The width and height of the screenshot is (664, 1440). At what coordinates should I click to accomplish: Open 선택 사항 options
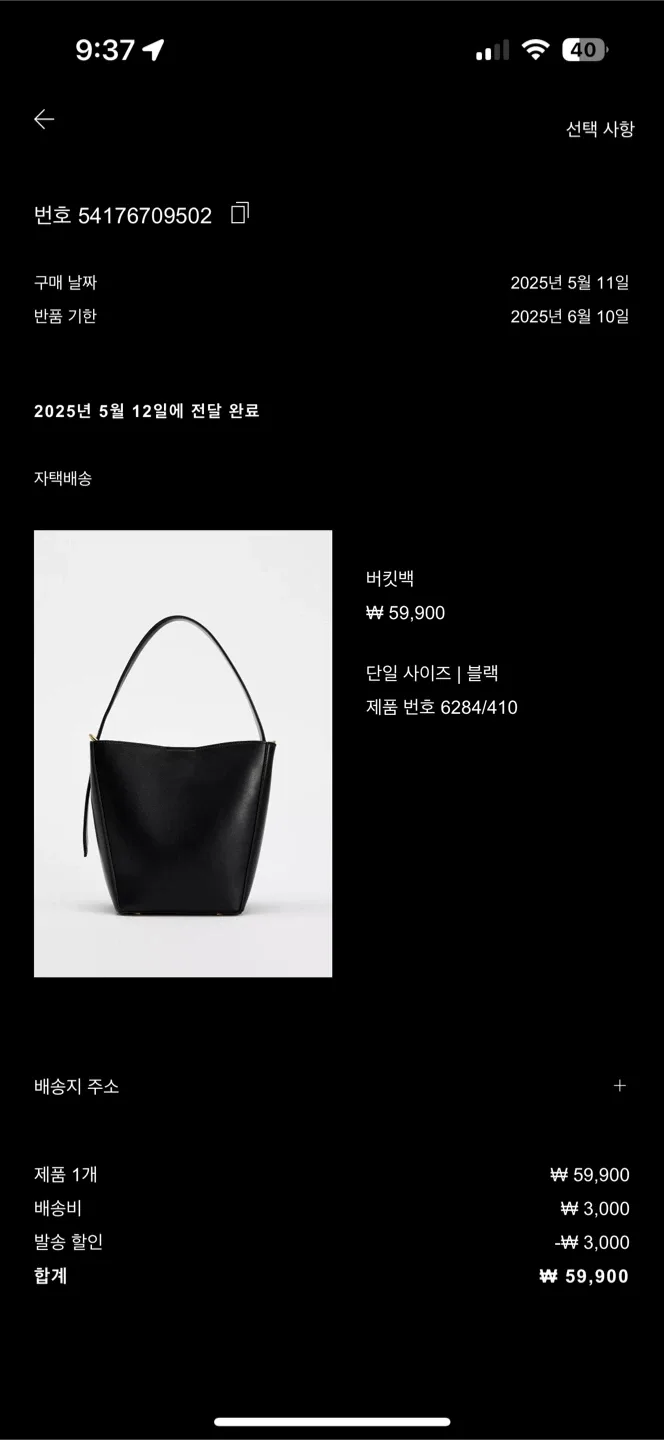point(599,129)
